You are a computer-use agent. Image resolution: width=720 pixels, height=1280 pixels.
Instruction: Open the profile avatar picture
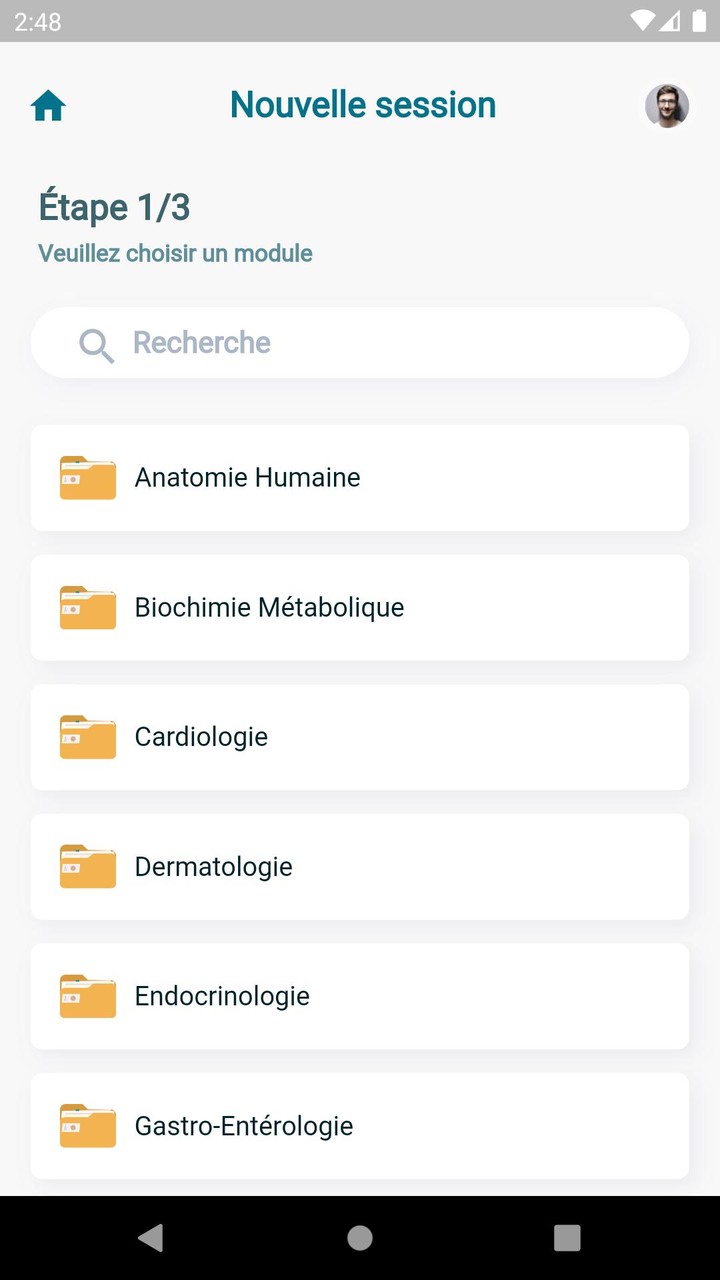[x=666, y=105]
